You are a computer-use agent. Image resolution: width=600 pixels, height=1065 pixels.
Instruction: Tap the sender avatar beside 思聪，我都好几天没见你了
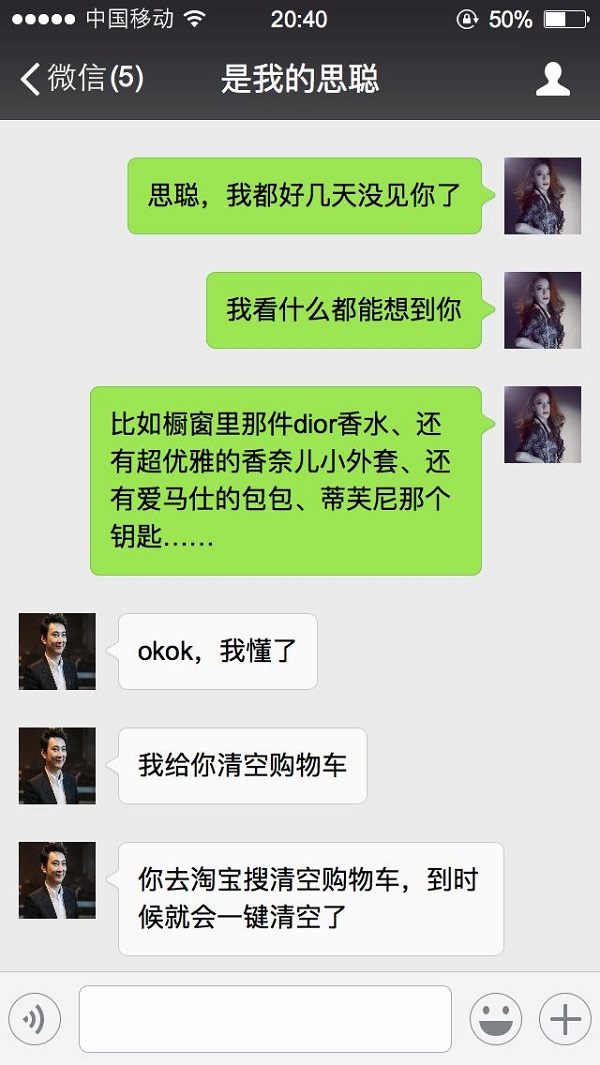(x=542, y=196)
